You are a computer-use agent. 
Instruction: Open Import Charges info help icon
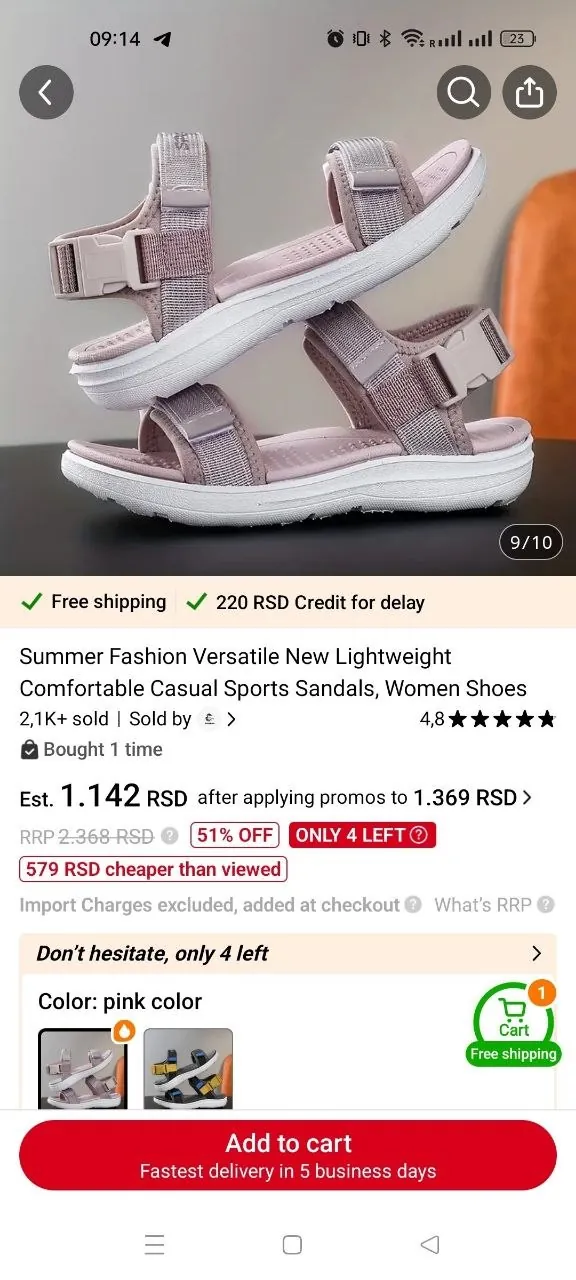(x=412, y=905)
